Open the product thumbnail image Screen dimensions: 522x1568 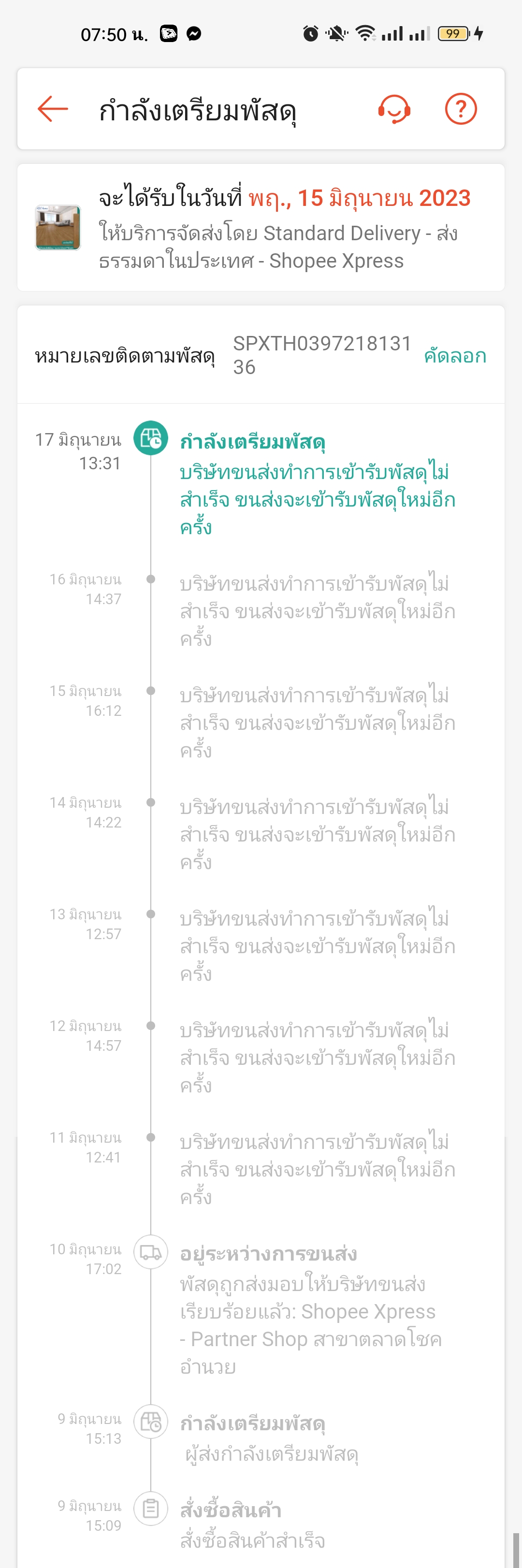point(58,228)
